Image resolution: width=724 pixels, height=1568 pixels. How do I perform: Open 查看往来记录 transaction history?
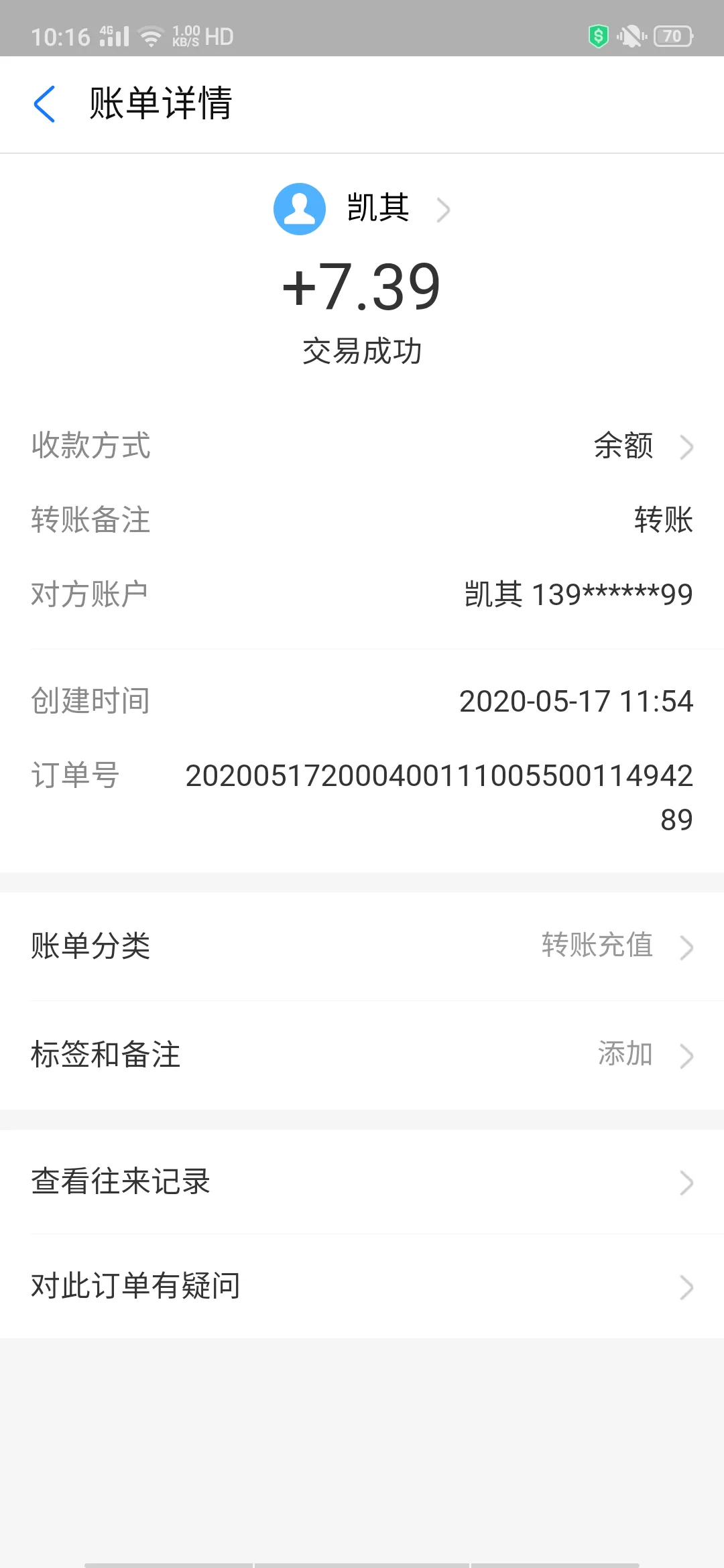(x=362, y=1181)
